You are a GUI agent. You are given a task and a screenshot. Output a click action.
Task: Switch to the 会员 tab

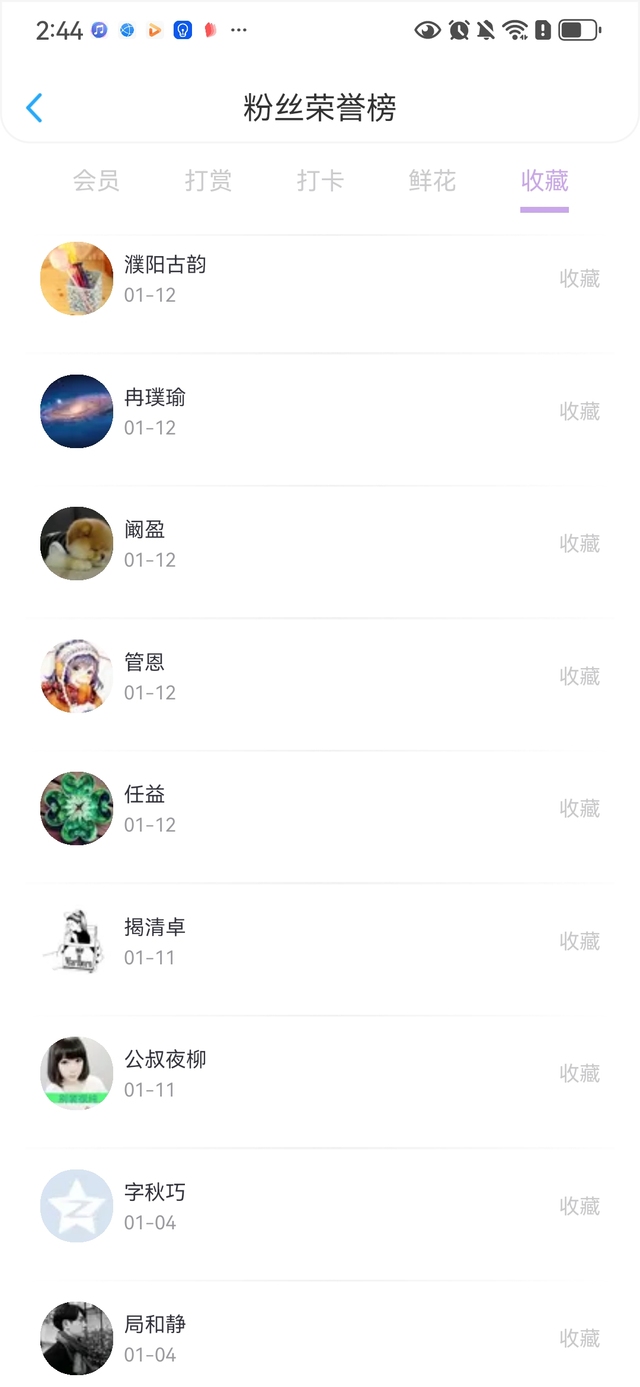[96, 181]
